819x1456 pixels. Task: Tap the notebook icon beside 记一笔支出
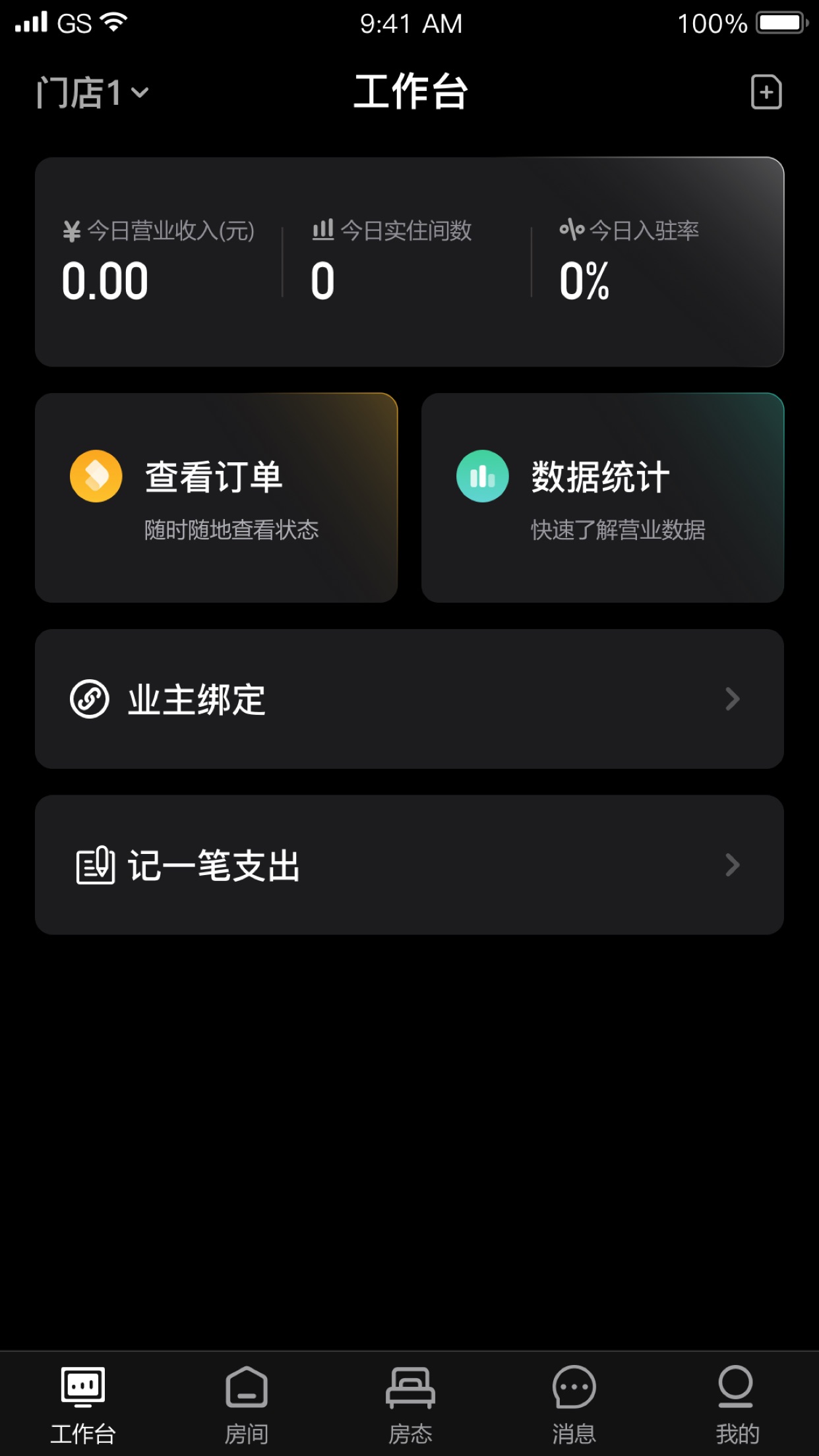coord(94,866)
